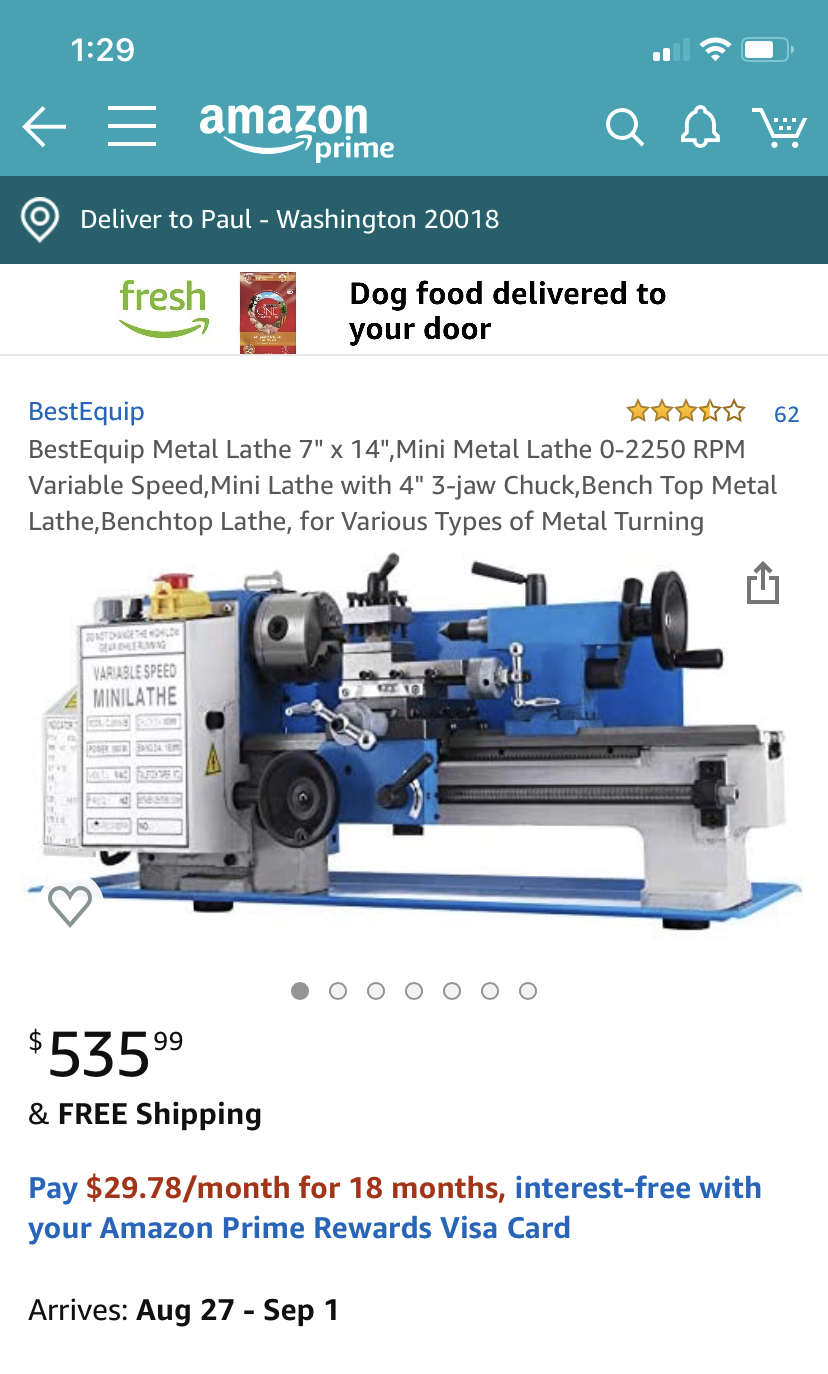828x1374 pixels.
Task: Open the hamburger menu
Action: coord(132,127)
